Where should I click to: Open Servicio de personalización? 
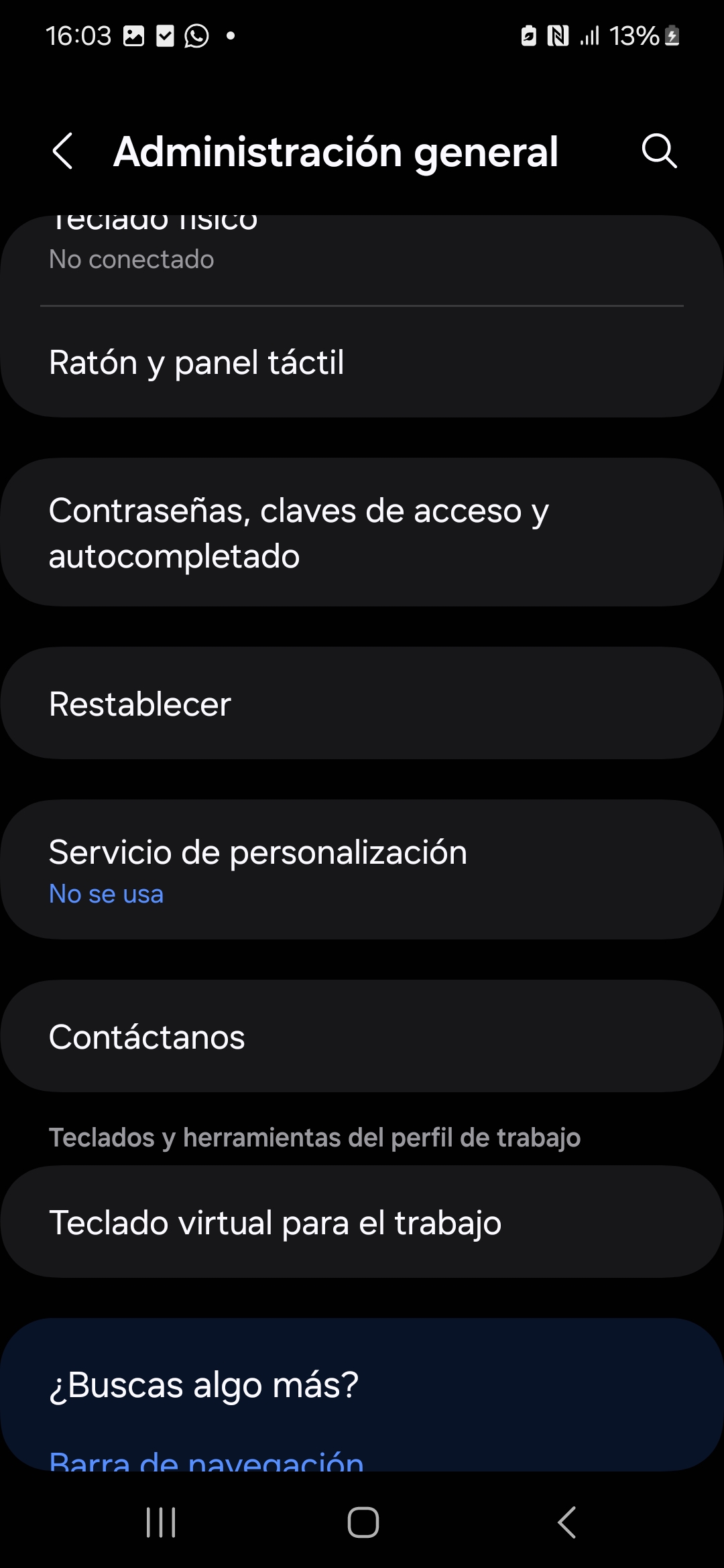click(x=362, y=870)
